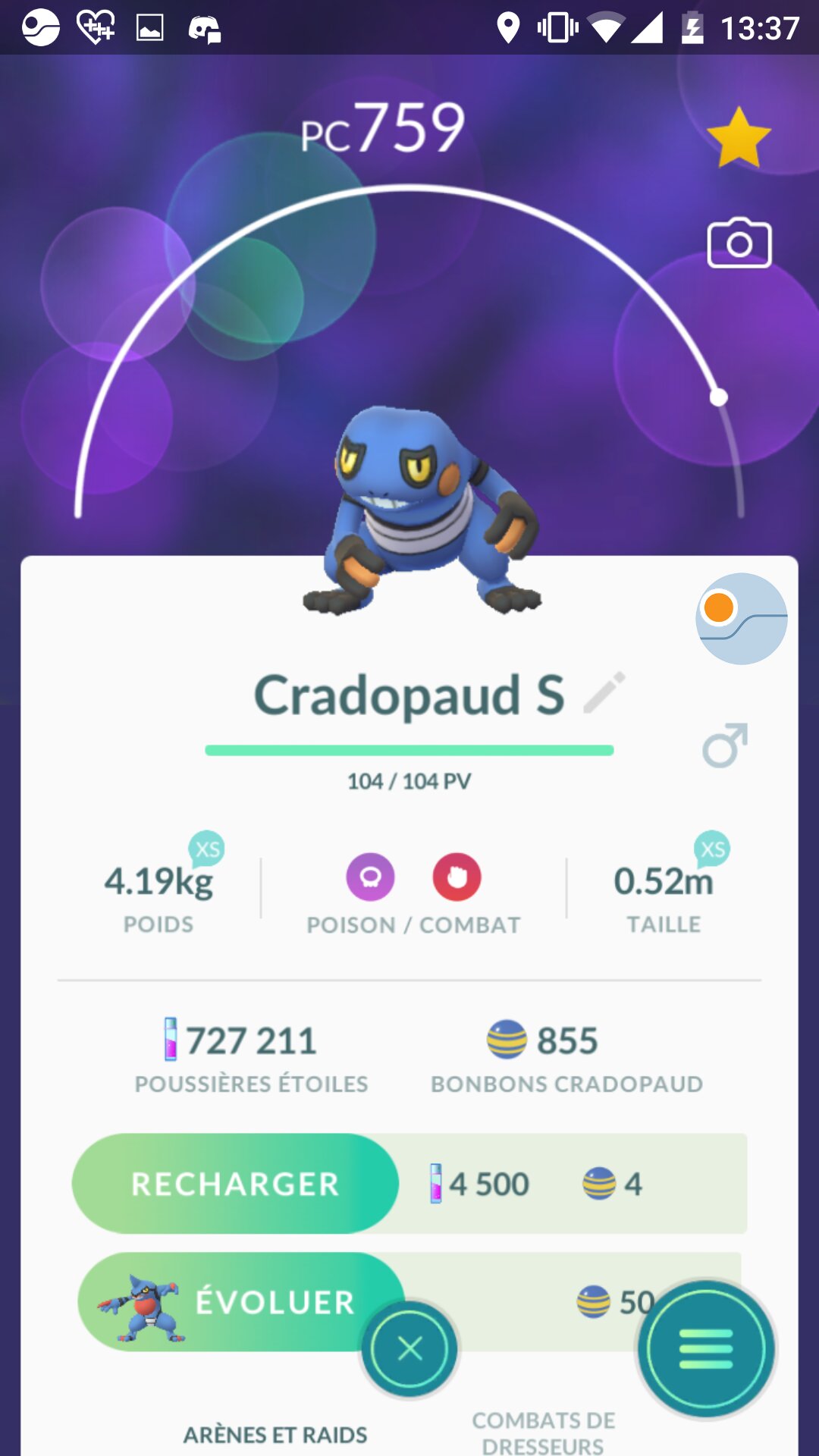
Task: Open the AR camera for this Pokémon
Action: pyautogui.click(x=739, y=243)
